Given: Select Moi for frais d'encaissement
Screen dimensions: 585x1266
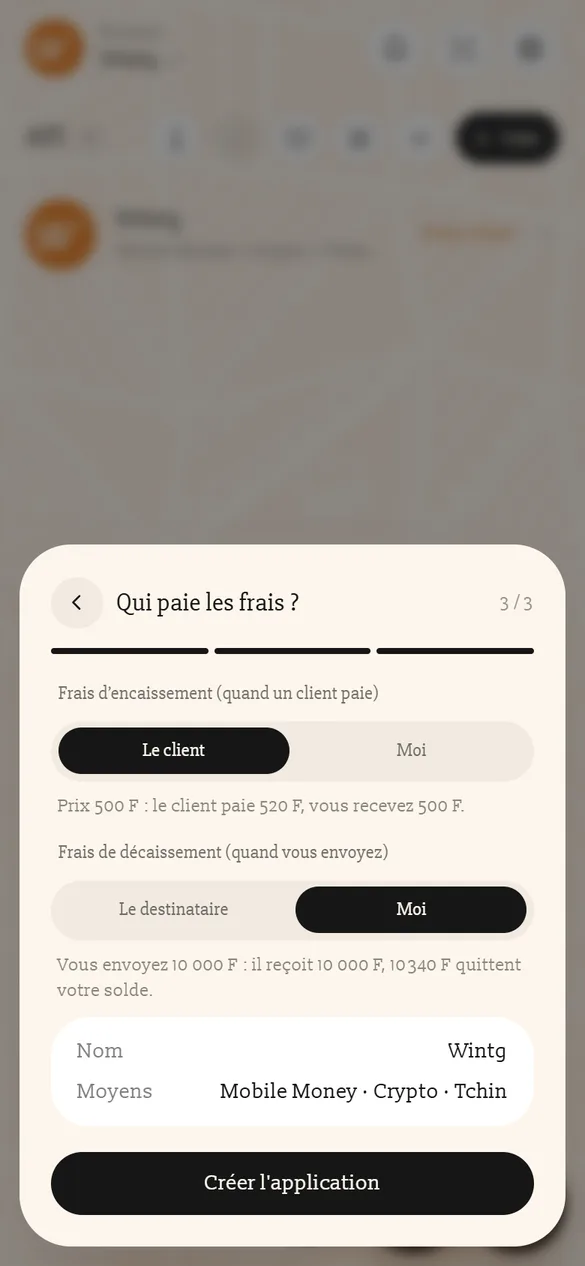Looking at the screenshot, I should click(411, 751).
